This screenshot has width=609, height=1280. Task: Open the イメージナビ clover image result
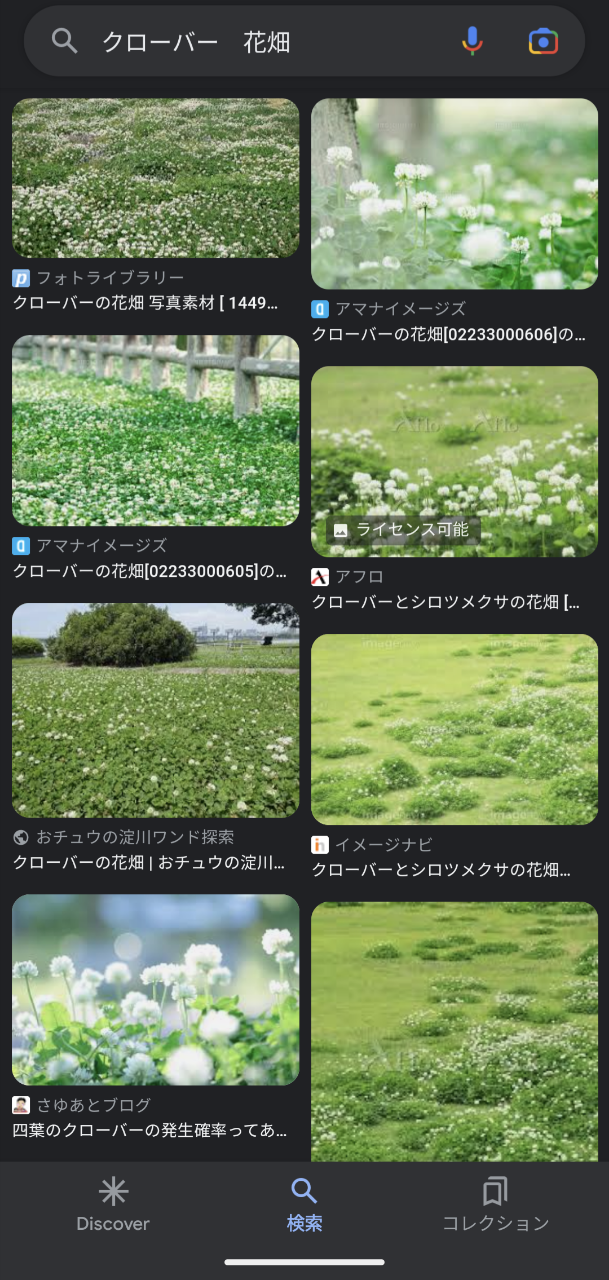pos(454,729)
